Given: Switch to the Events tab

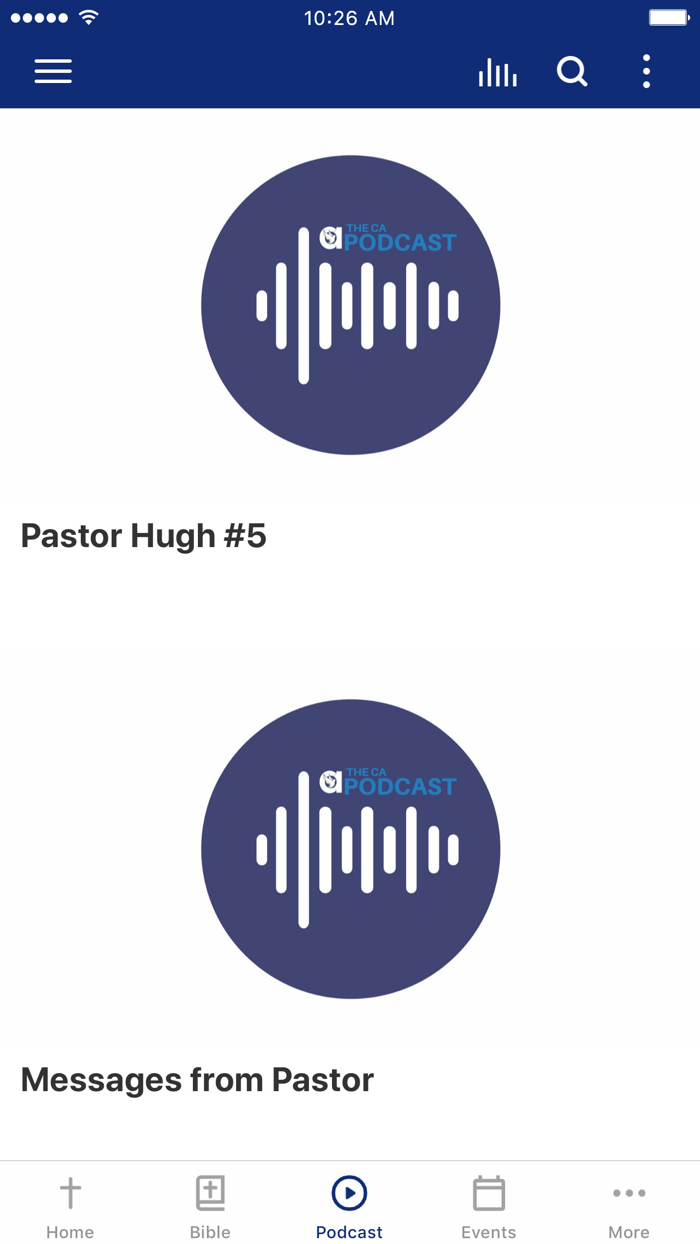Looking at the screenshot, I should tap(489, 1206).
